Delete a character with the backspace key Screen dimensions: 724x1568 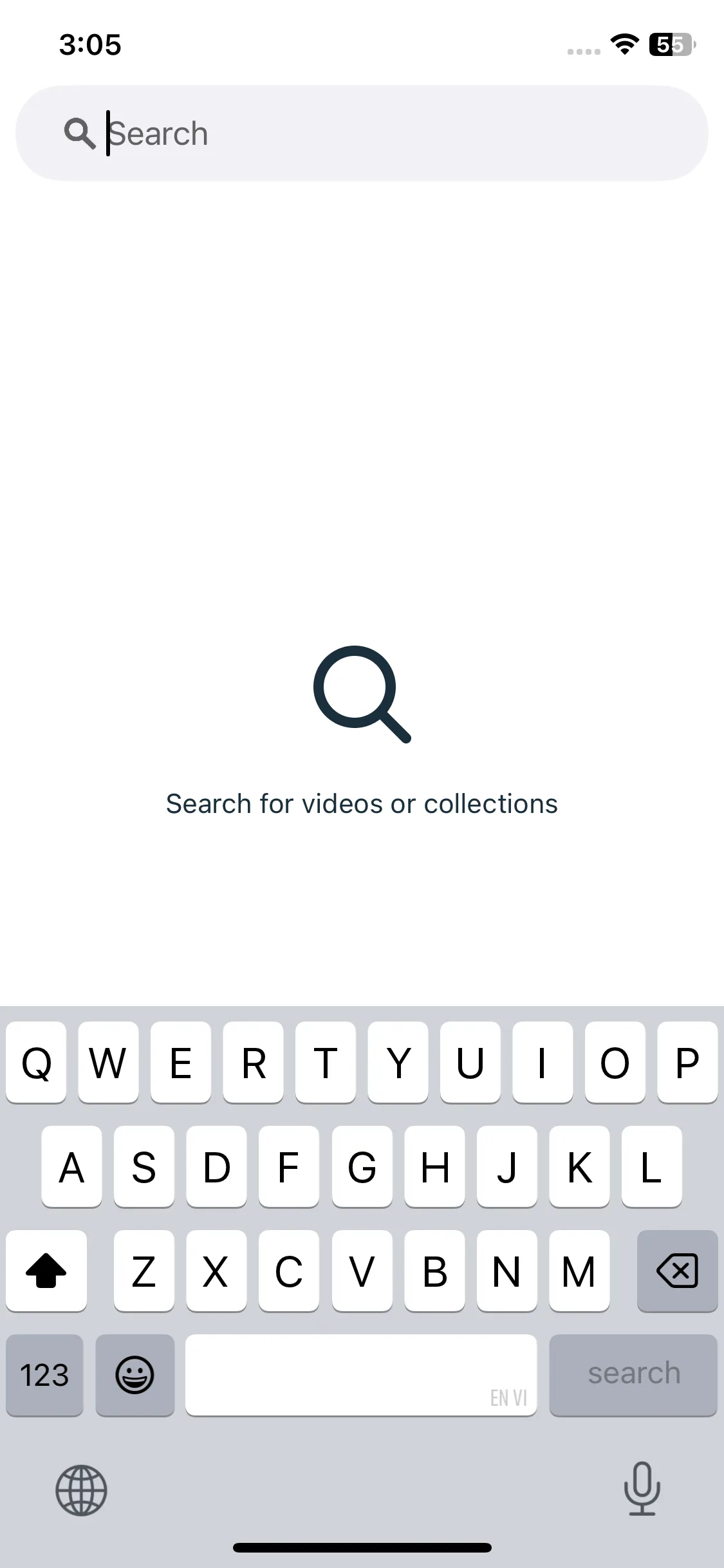coord(677,1270)
